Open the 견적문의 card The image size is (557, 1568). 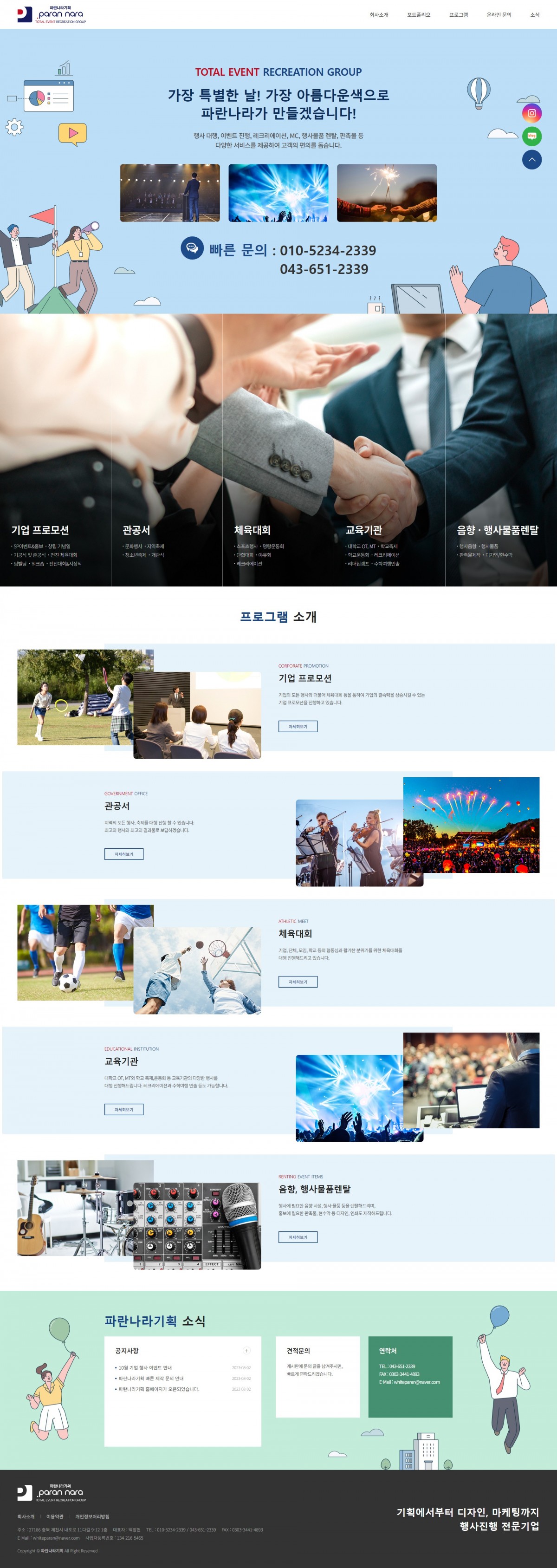coord(317,1376)
